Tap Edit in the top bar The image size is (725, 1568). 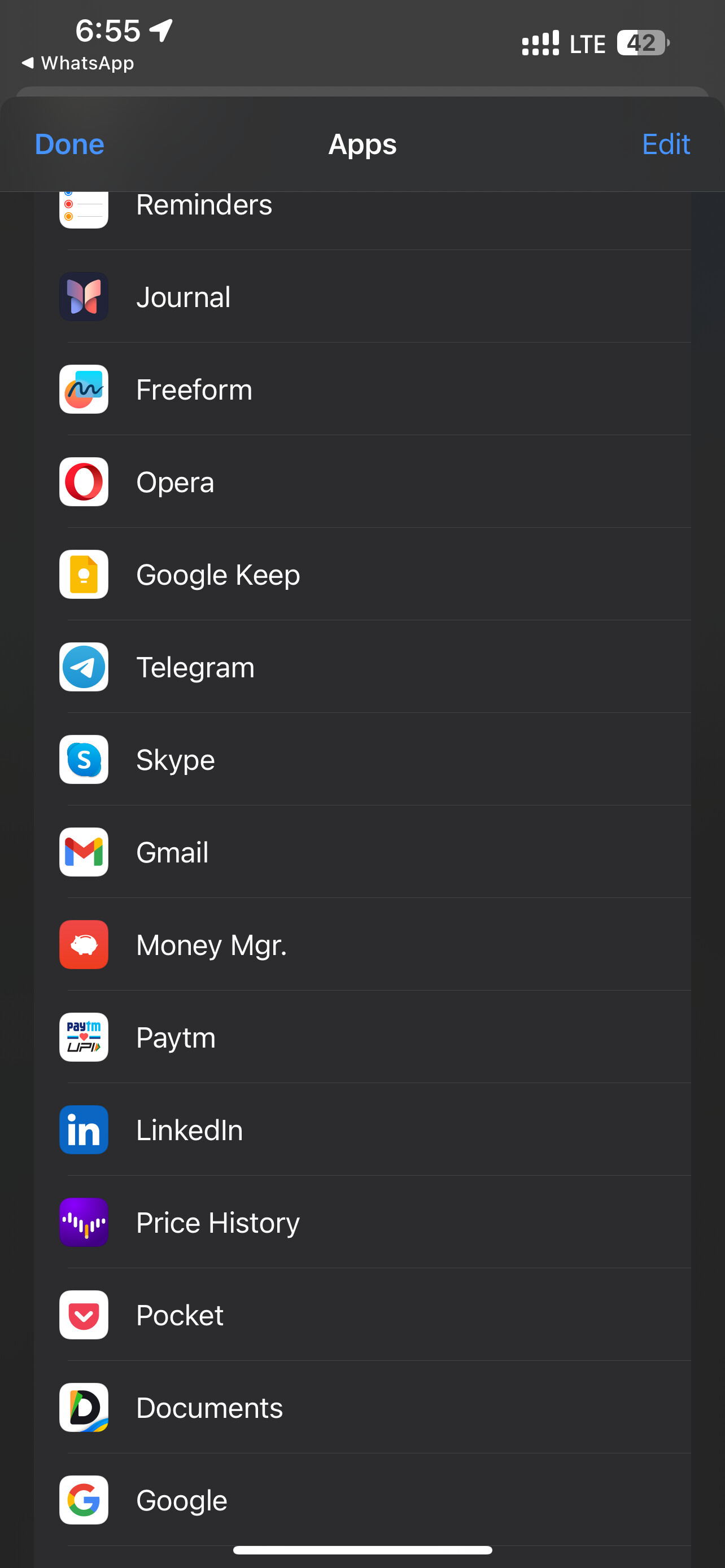[666, 144]
